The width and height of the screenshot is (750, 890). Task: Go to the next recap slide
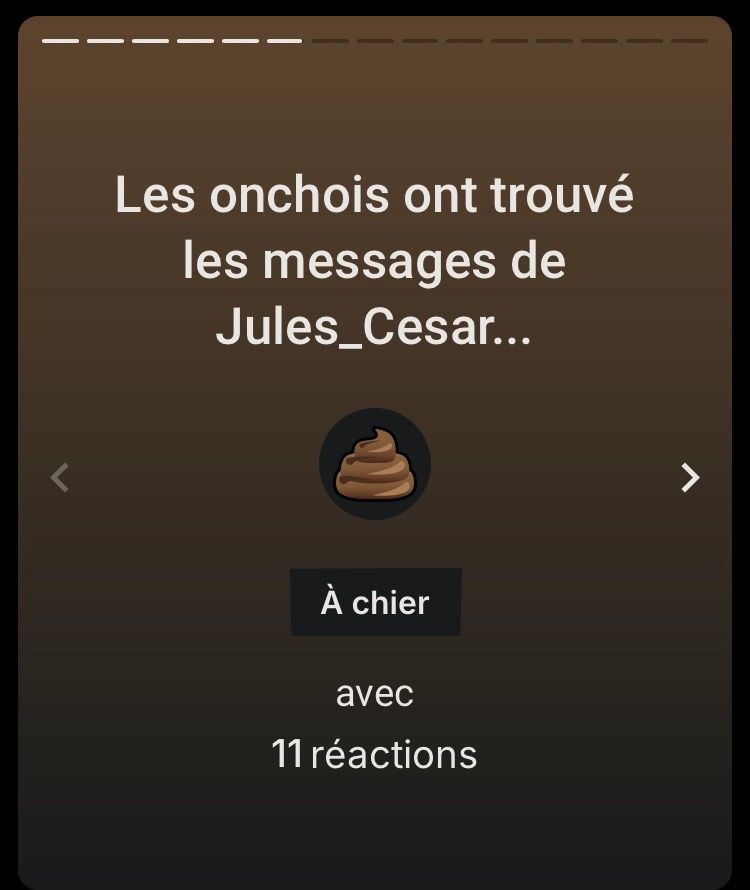pos(690,478)
